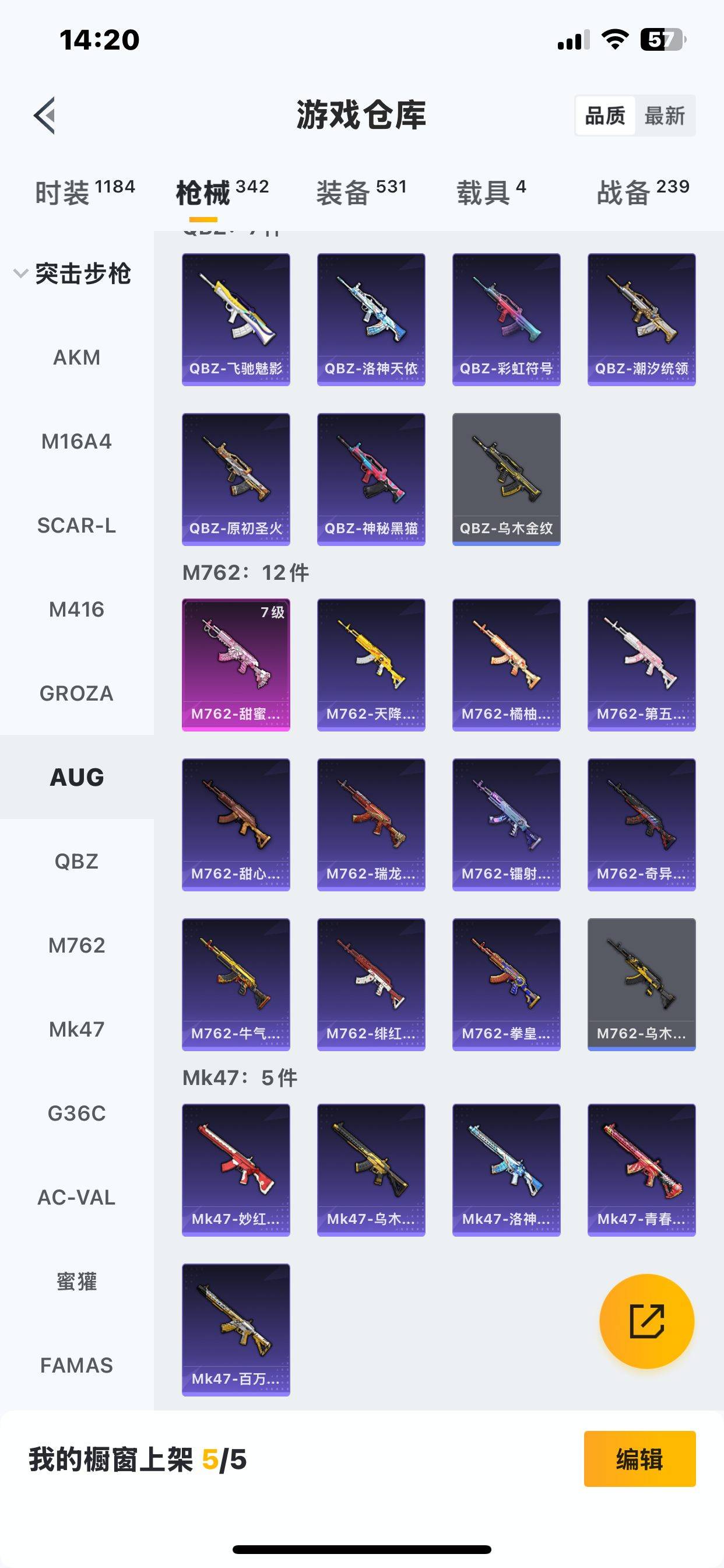Go back using the top-left arrow
724x1568 pixels.
pos(44,115)
